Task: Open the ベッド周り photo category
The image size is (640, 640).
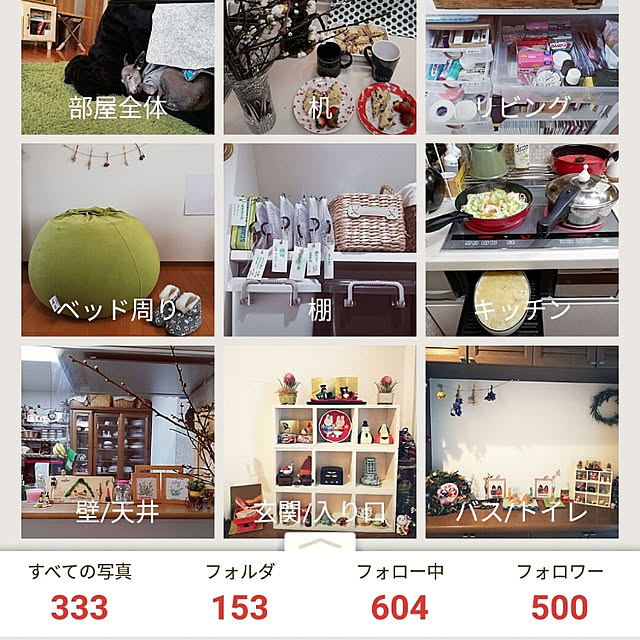Action: tap(118, 240)
